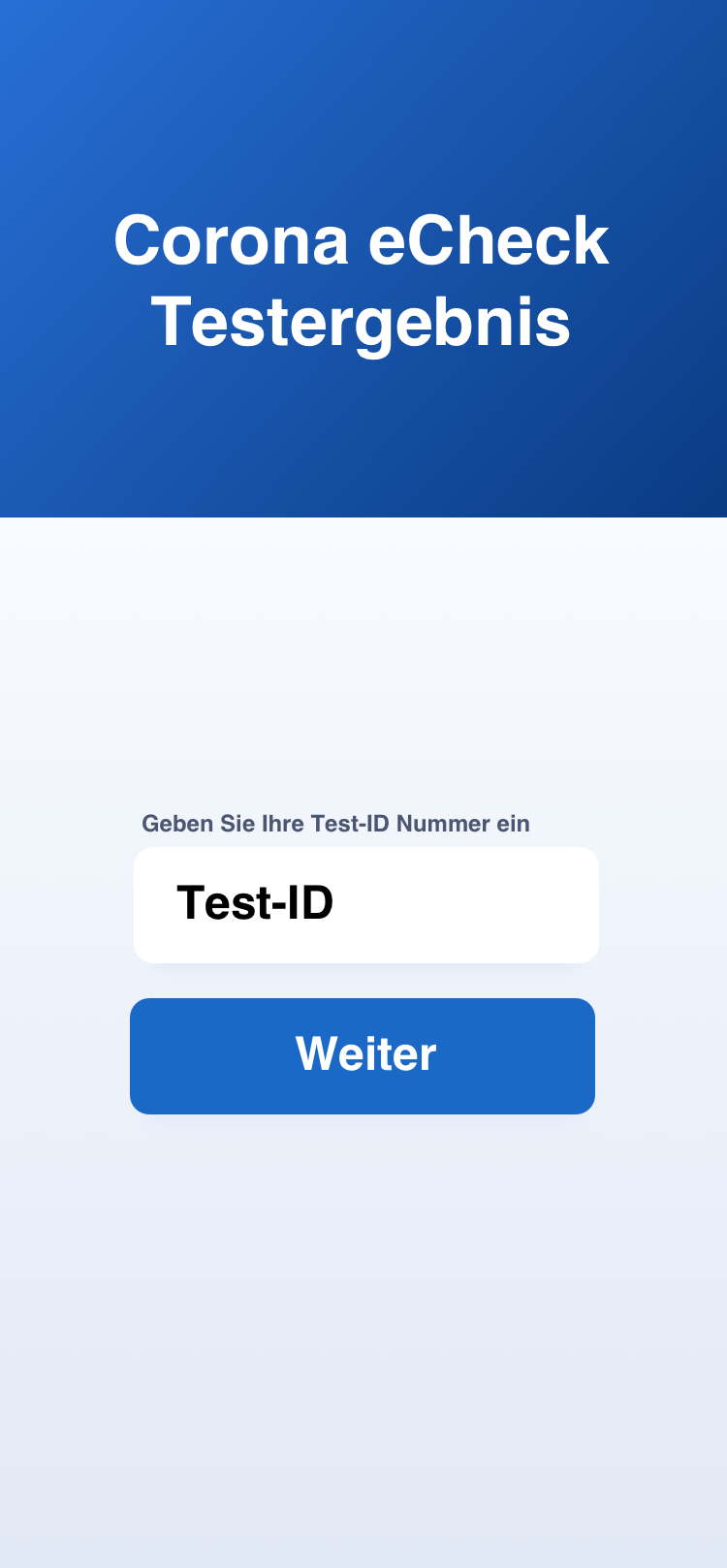The image size is (727, 1568).
Task: Continue with the Weiter button
Action: 363,1055
